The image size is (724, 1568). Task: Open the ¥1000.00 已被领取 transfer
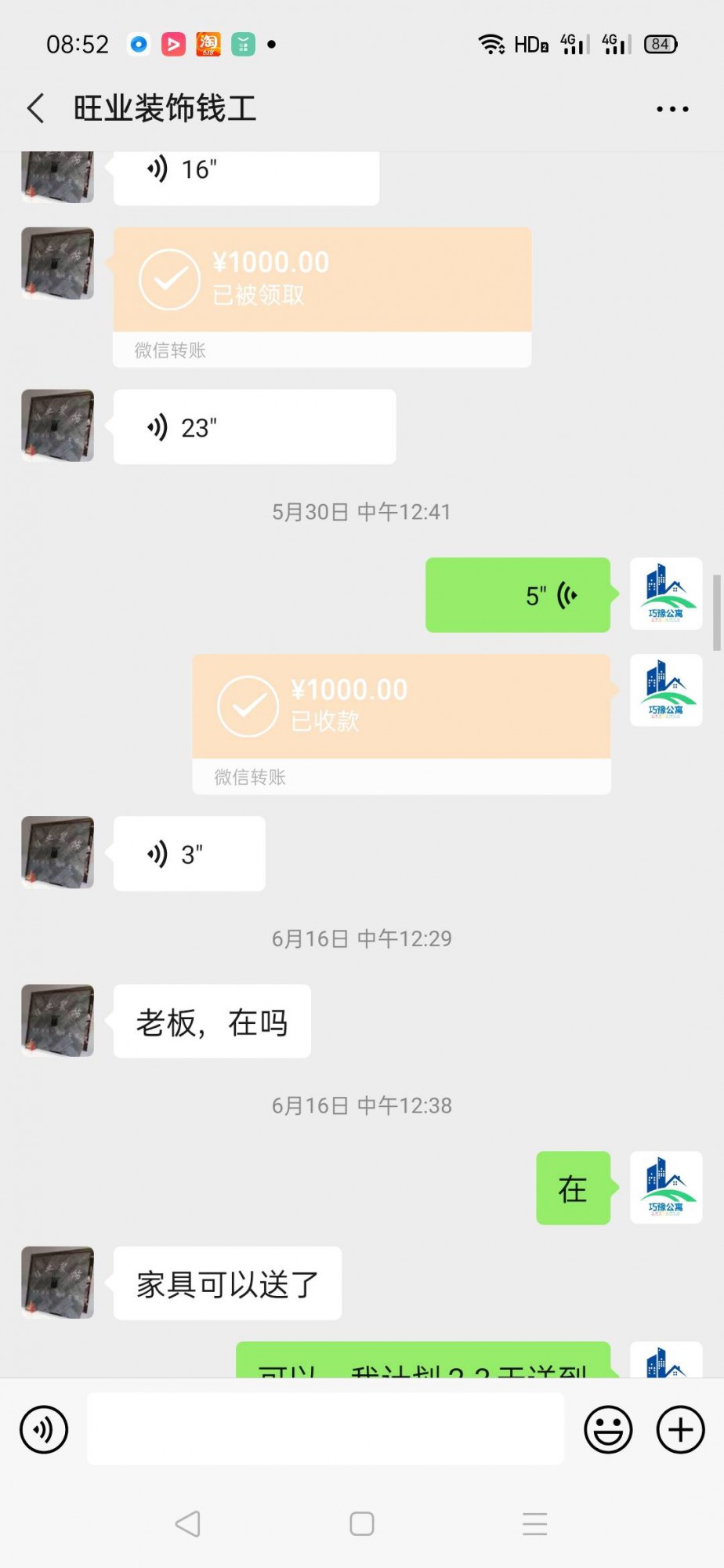coord(322,280)
